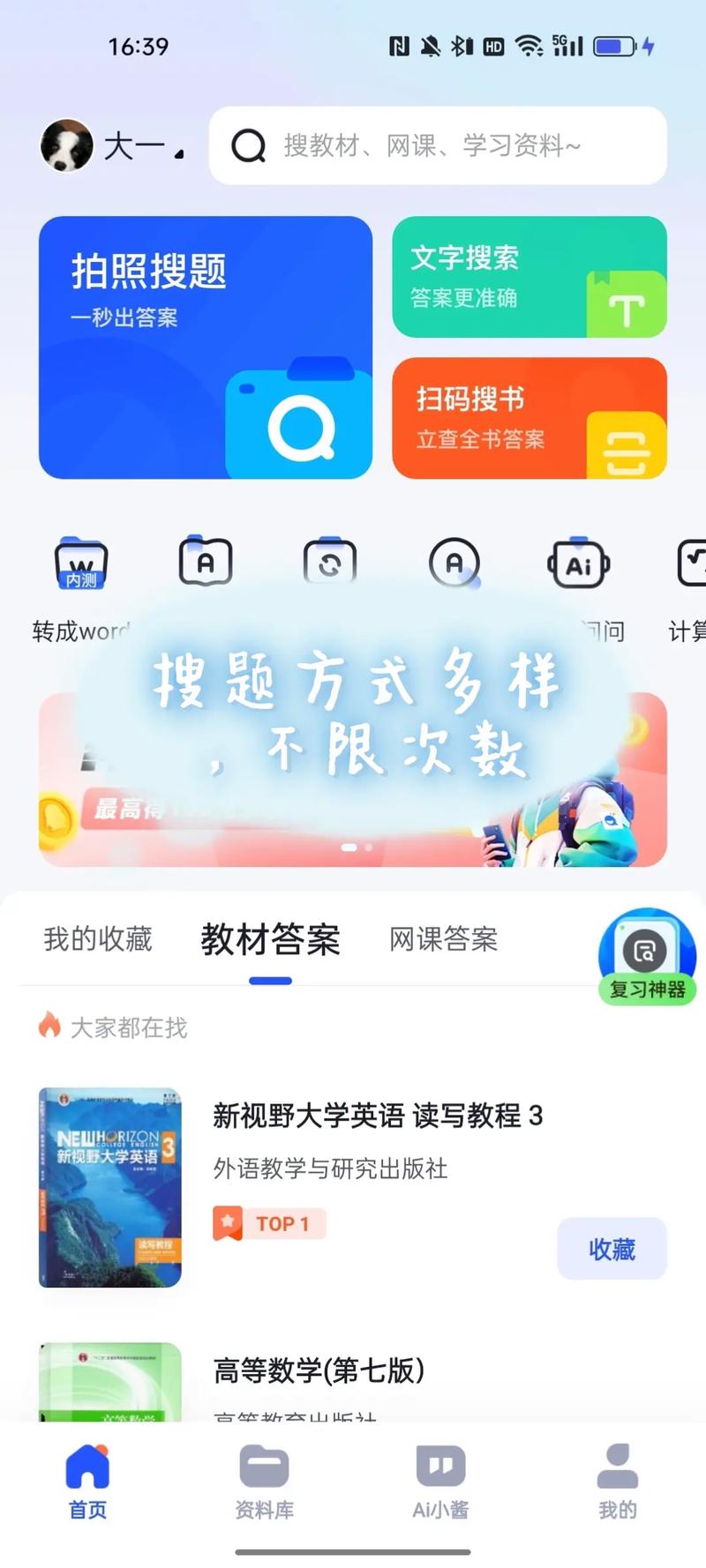Image resolution: width=706 pixels, height=1568 pixels.
Task: Switch to 网课答案 tab
Action: pyautogui.click(x=443, y=939)
